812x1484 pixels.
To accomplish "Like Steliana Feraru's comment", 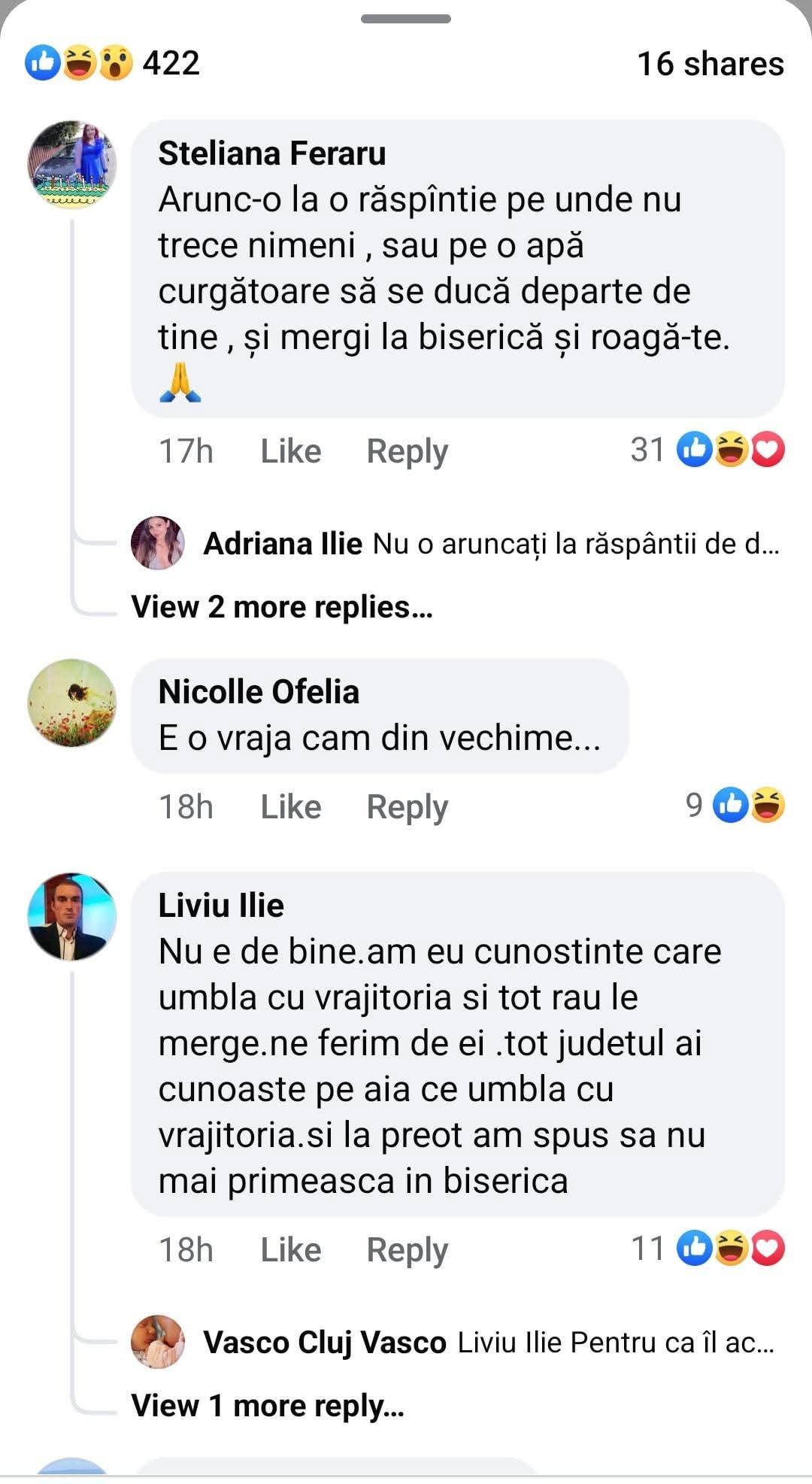I will tap(290, 451).
